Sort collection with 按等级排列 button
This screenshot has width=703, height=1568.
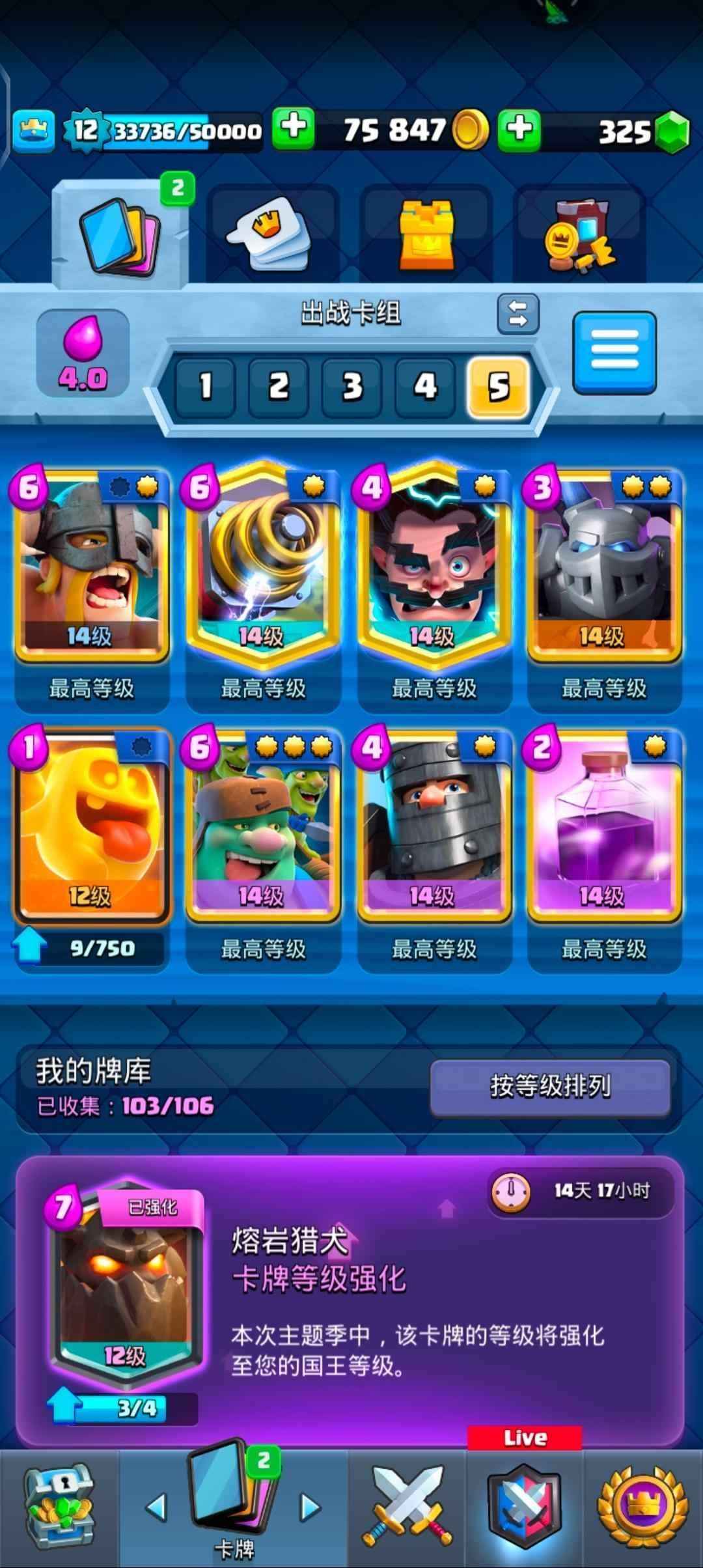point(550,1087)
